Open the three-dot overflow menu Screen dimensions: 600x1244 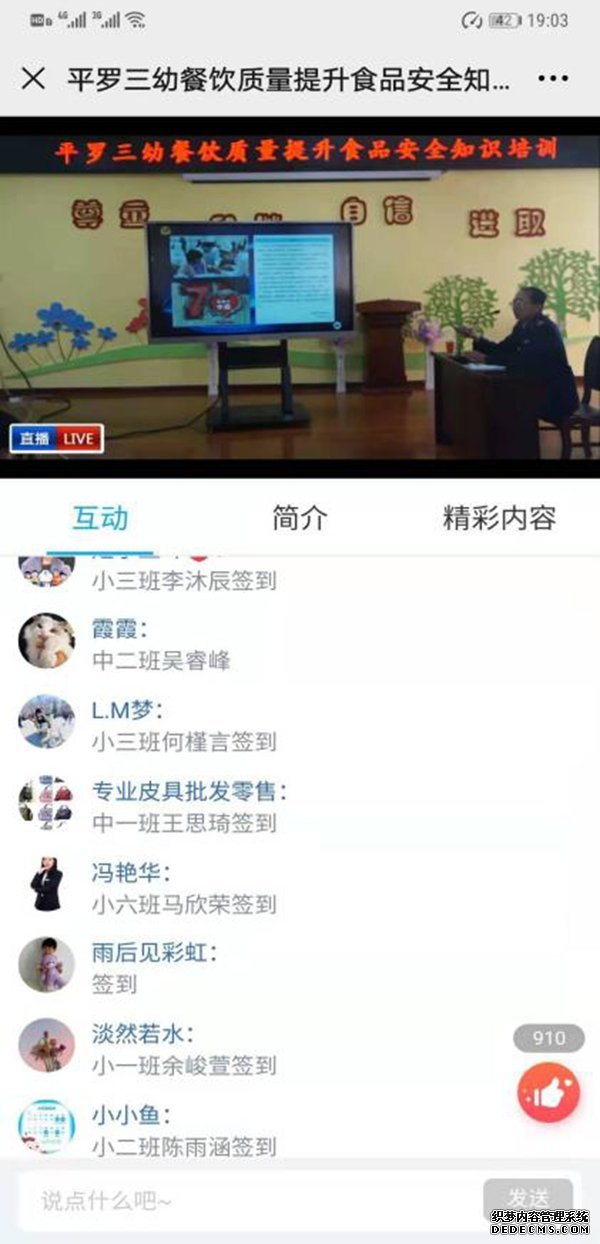pyautogui.click(x=553, y=79)
